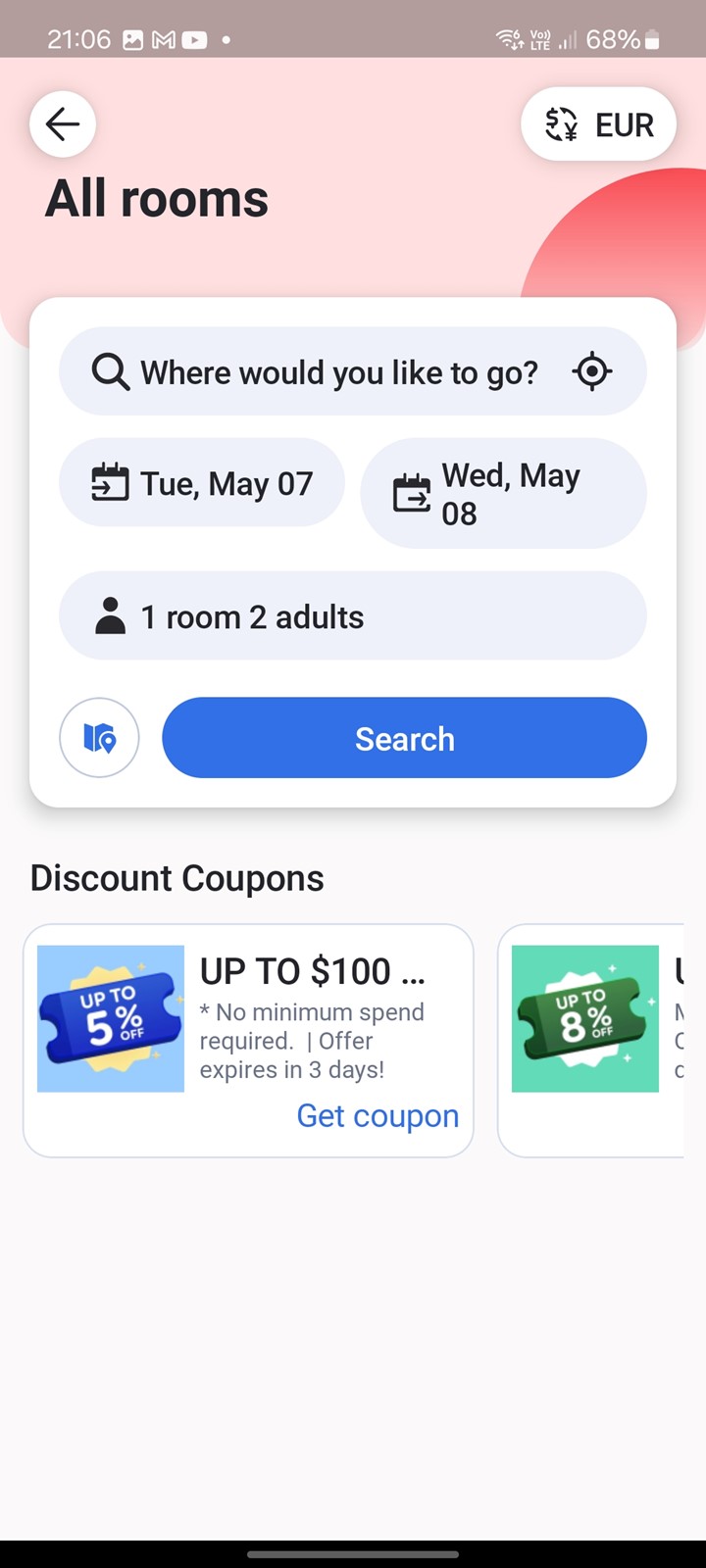Tap the blue Search button
The width and height of the screenshot is (706, 1568).
(x=404, y=738)
